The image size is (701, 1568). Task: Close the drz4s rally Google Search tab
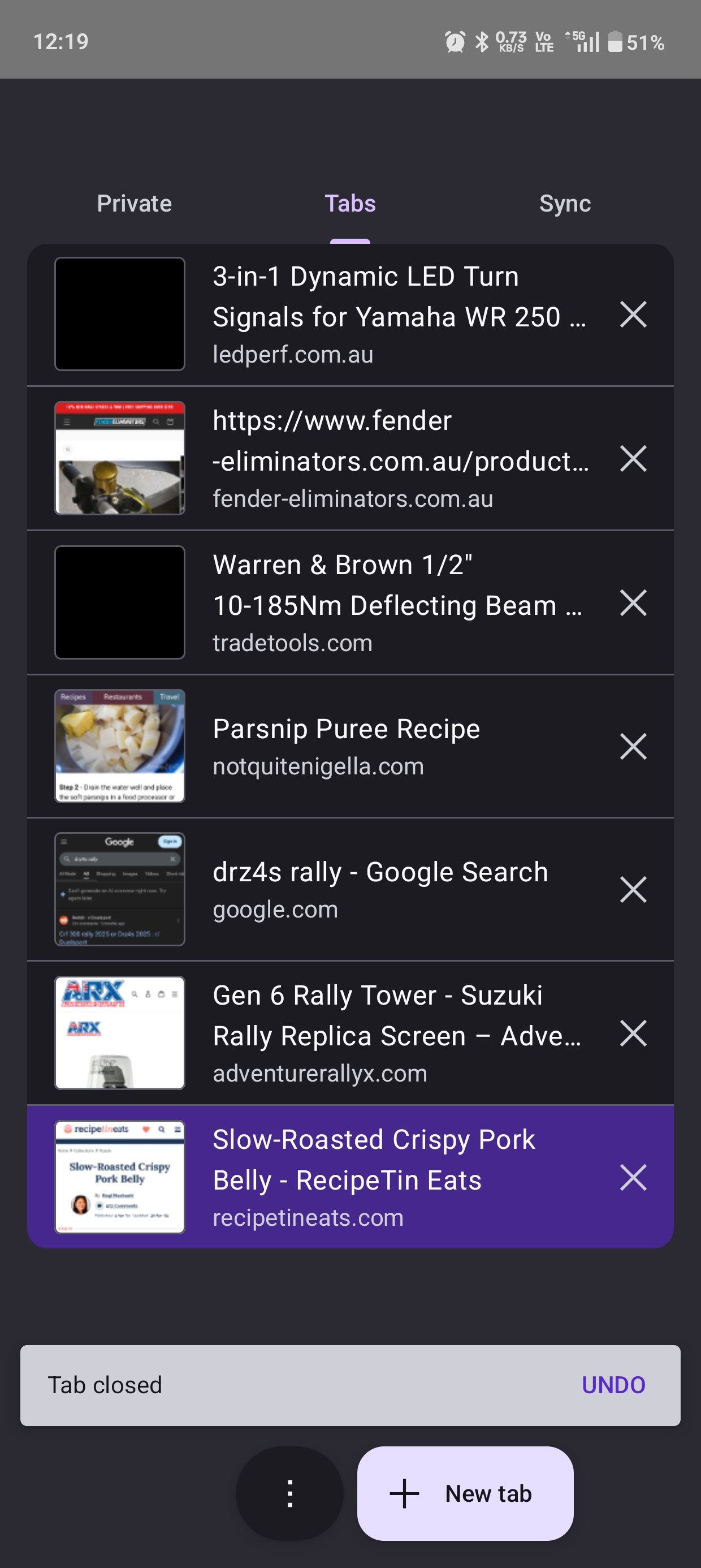[633, 890]
